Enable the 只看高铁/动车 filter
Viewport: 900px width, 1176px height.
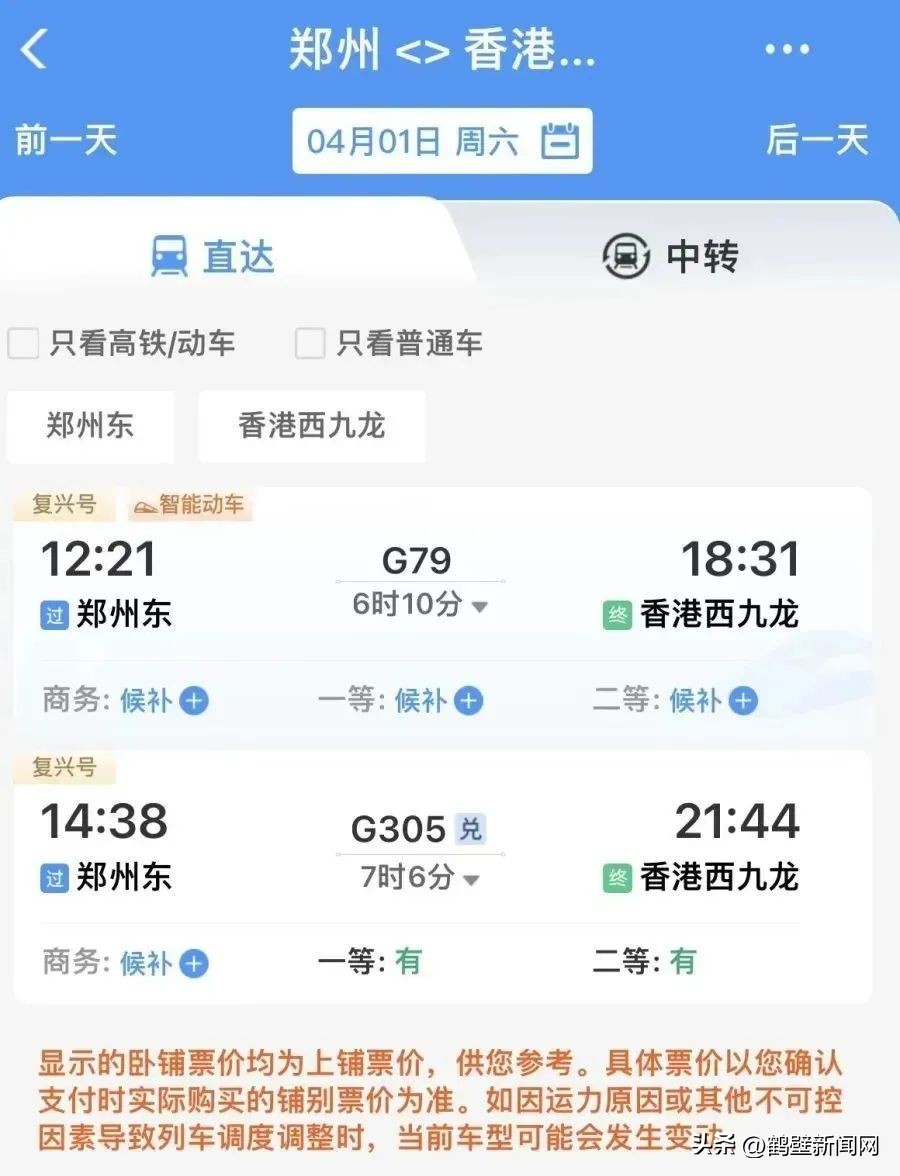(x=22, y=343)
